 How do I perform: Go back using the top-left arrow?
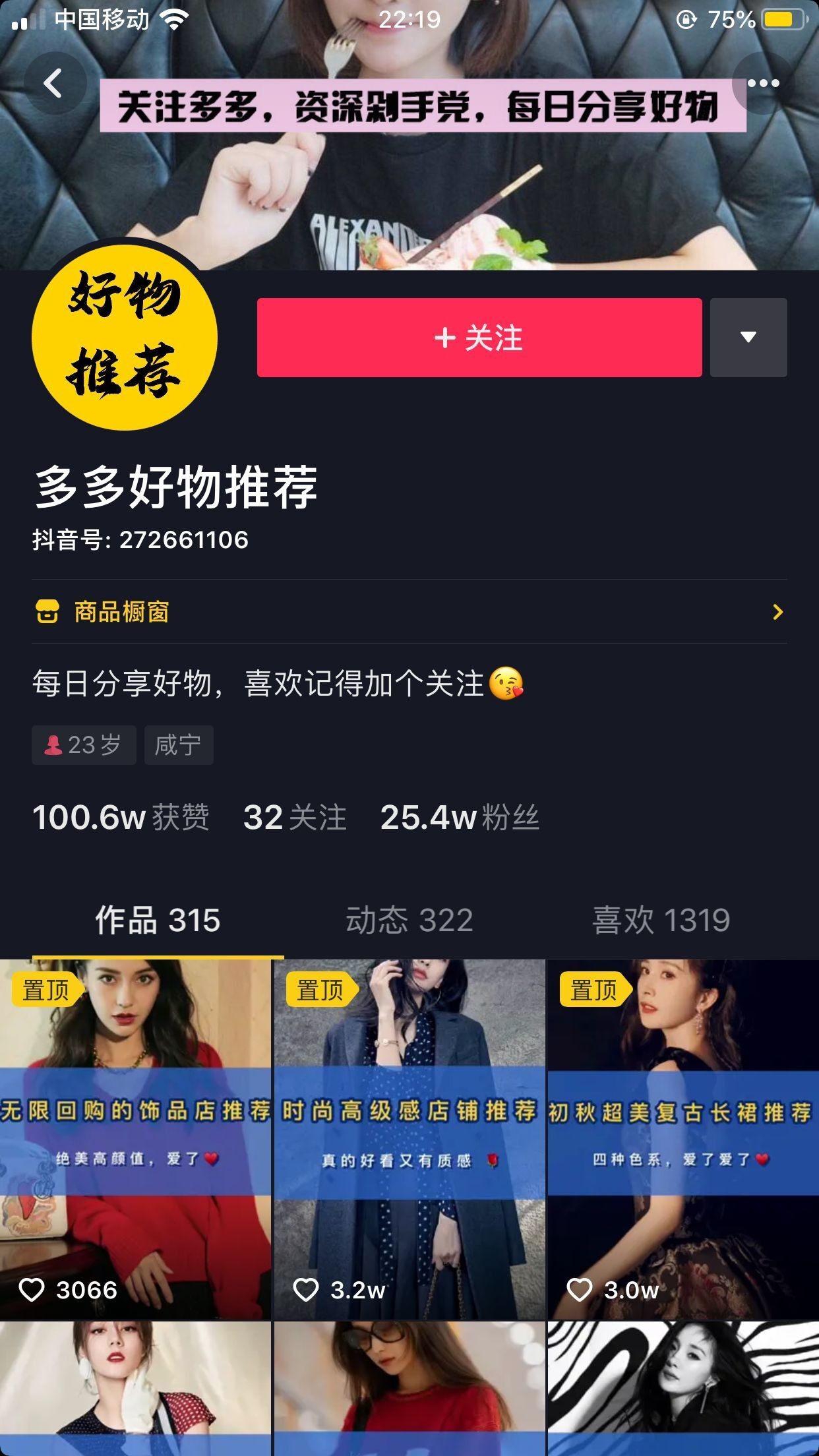54,84
